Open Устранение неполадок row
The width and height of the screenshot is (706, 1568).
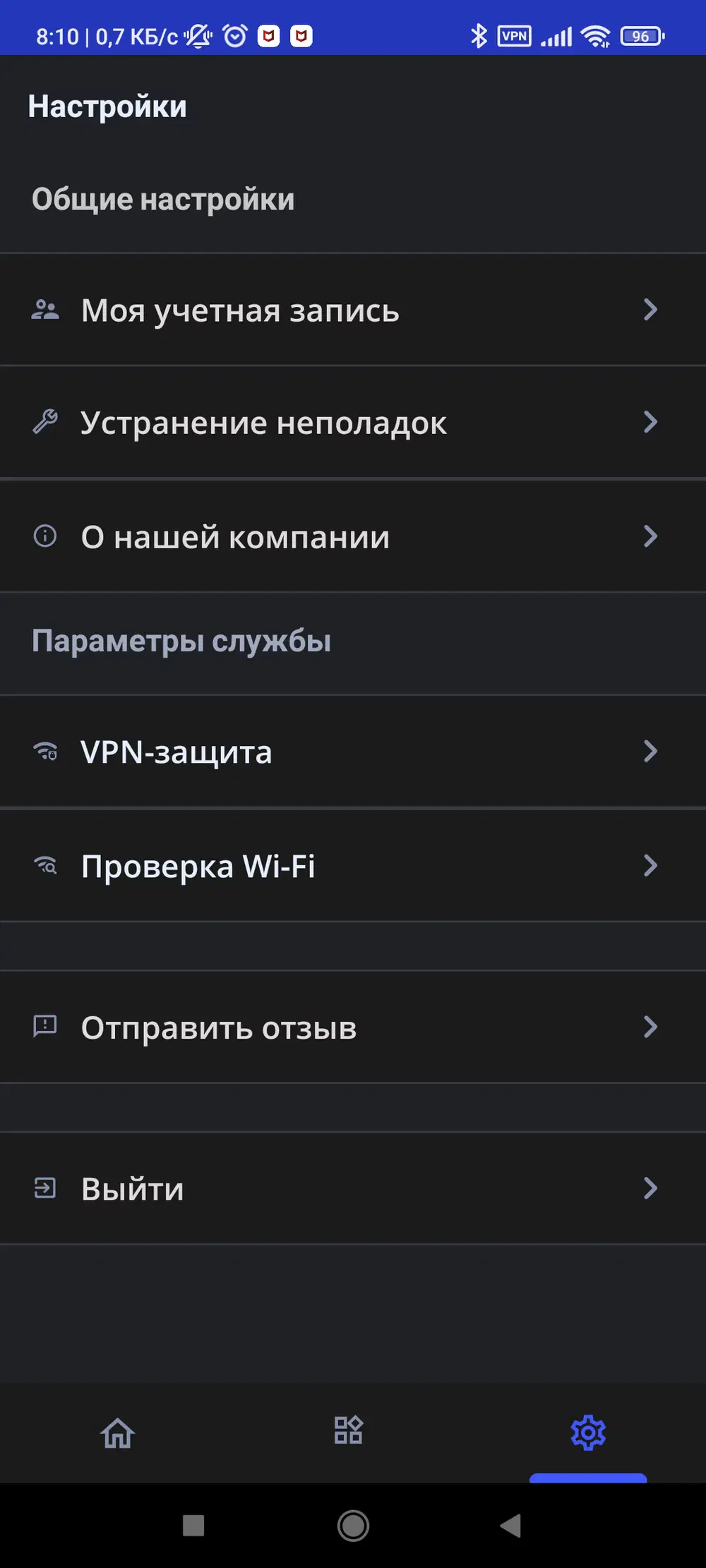pos(353,423)
